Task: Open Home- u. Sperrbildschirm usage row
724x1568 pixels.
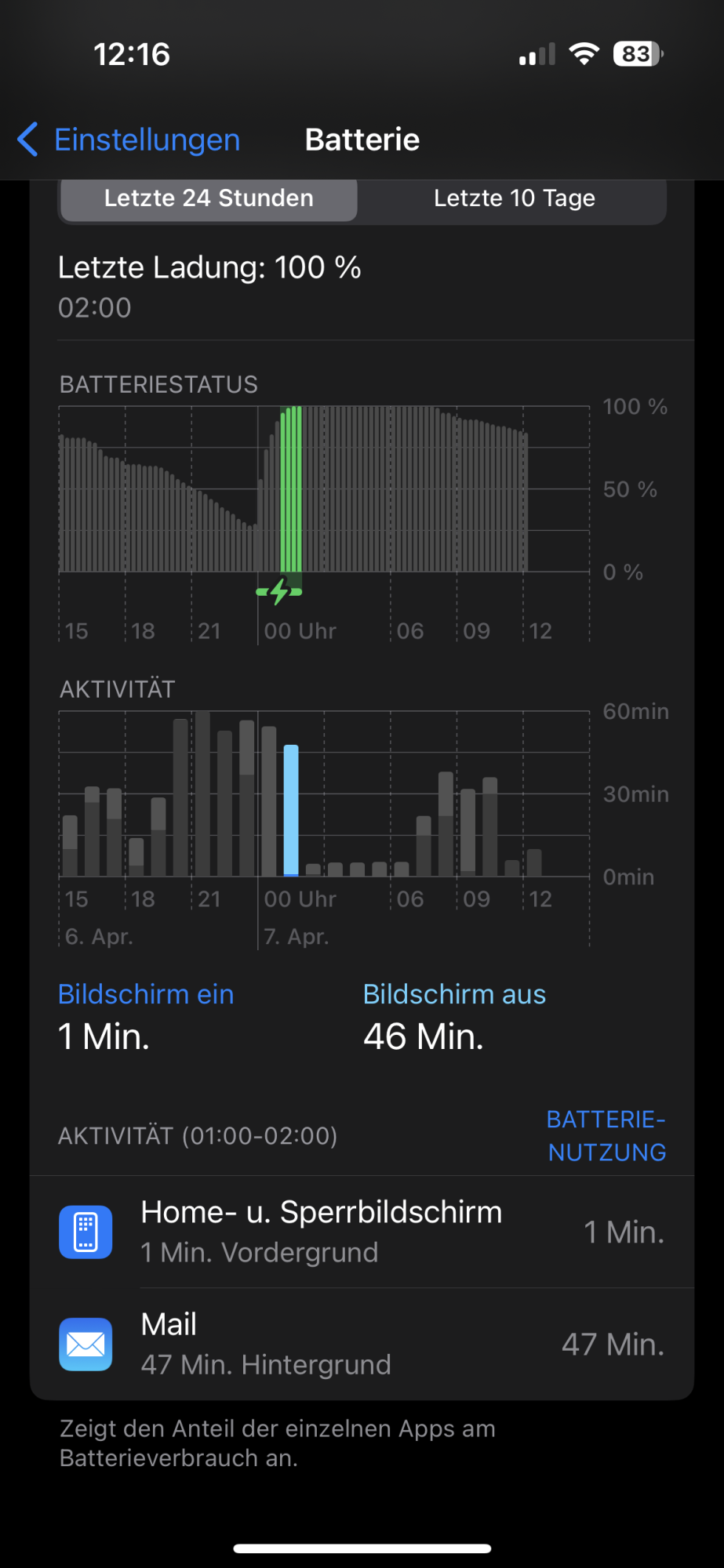Action: [362, 1232]
